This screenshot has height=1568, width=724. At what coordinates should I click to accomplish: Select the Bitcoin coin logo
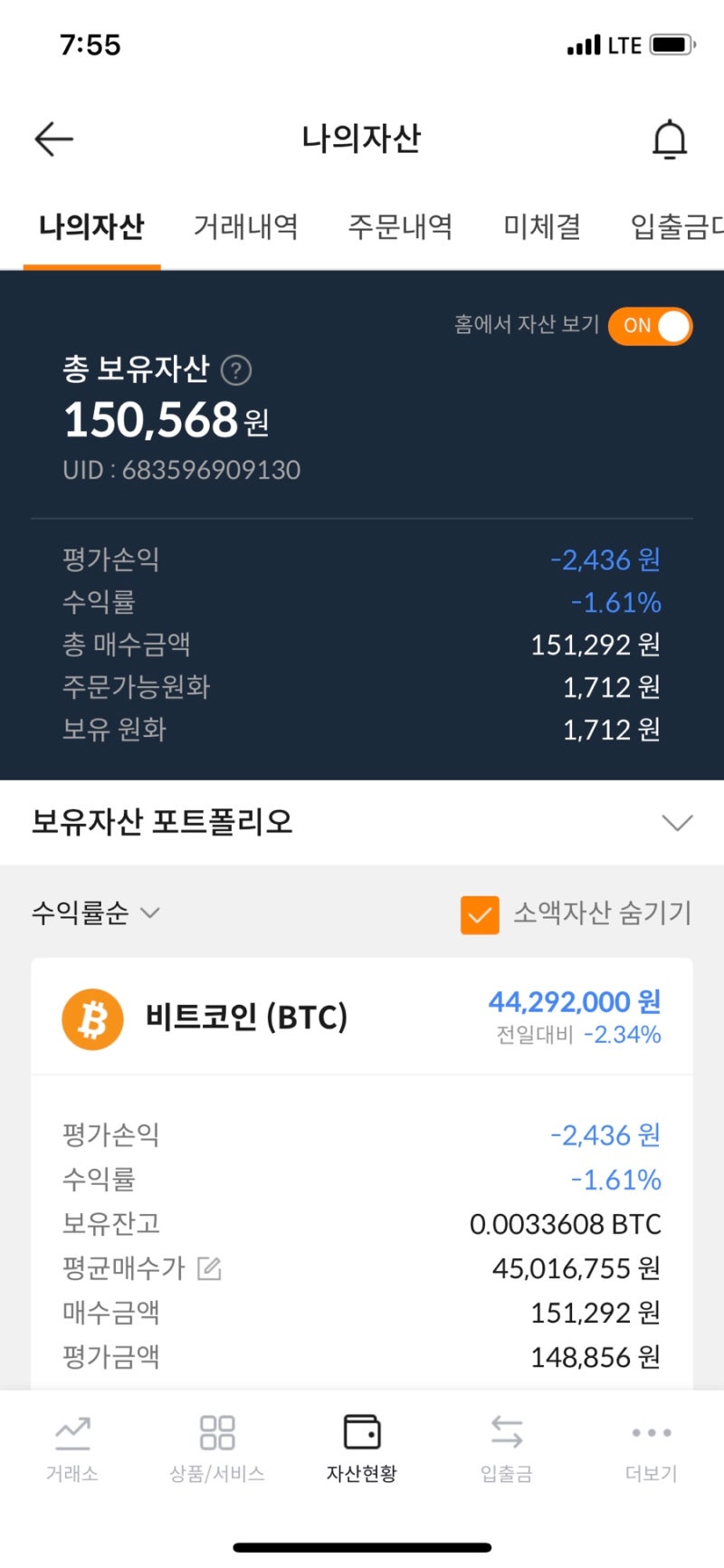tap(90, 1018)
